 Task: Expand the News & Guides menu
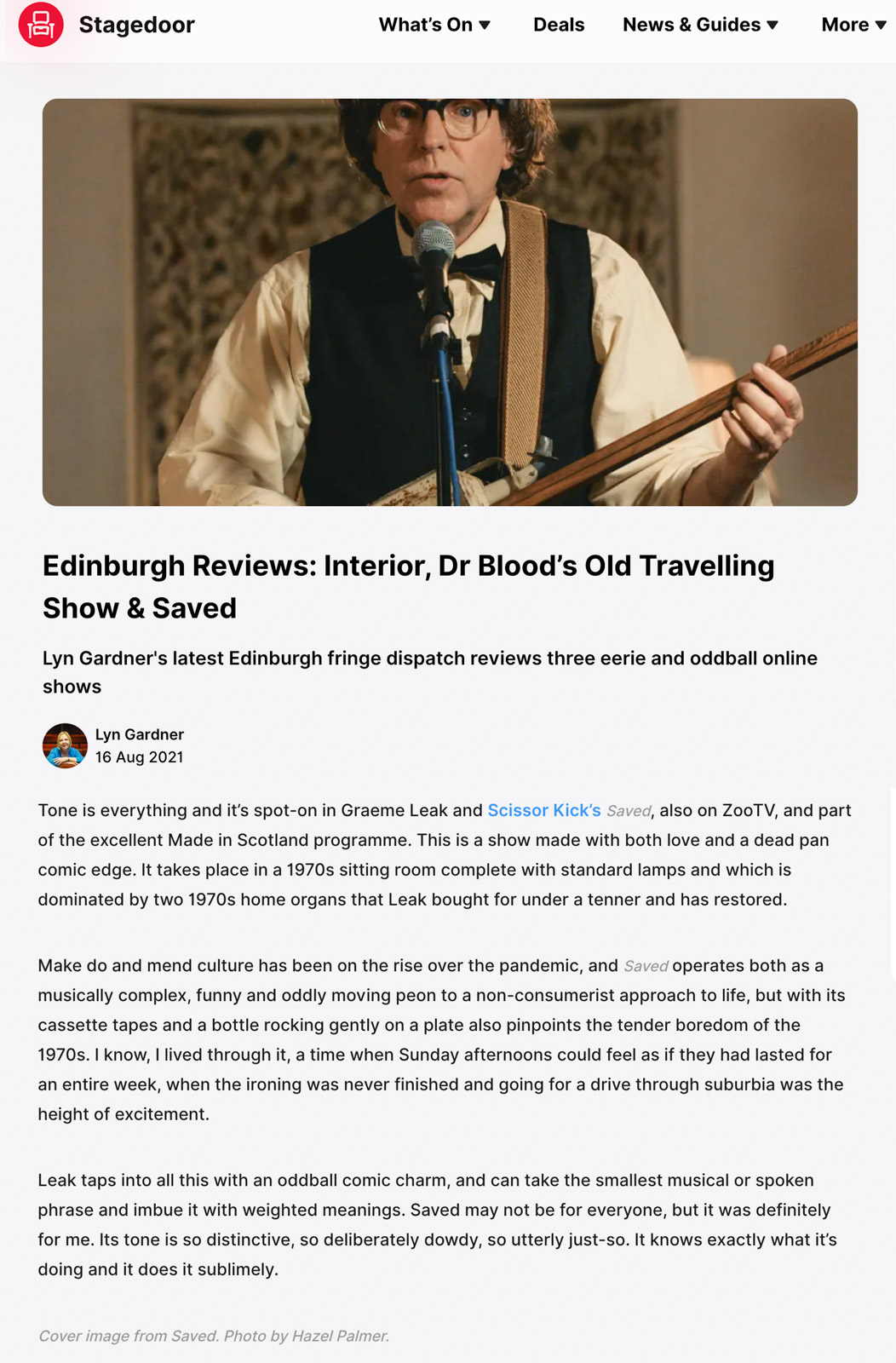click(700, 25)
